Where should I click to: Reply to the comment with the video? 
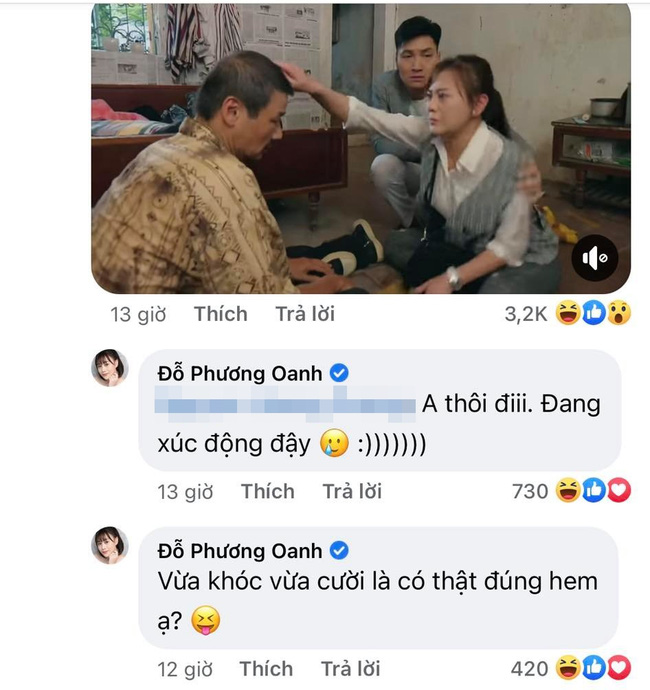pyautogui.click(x=304, y=314)
